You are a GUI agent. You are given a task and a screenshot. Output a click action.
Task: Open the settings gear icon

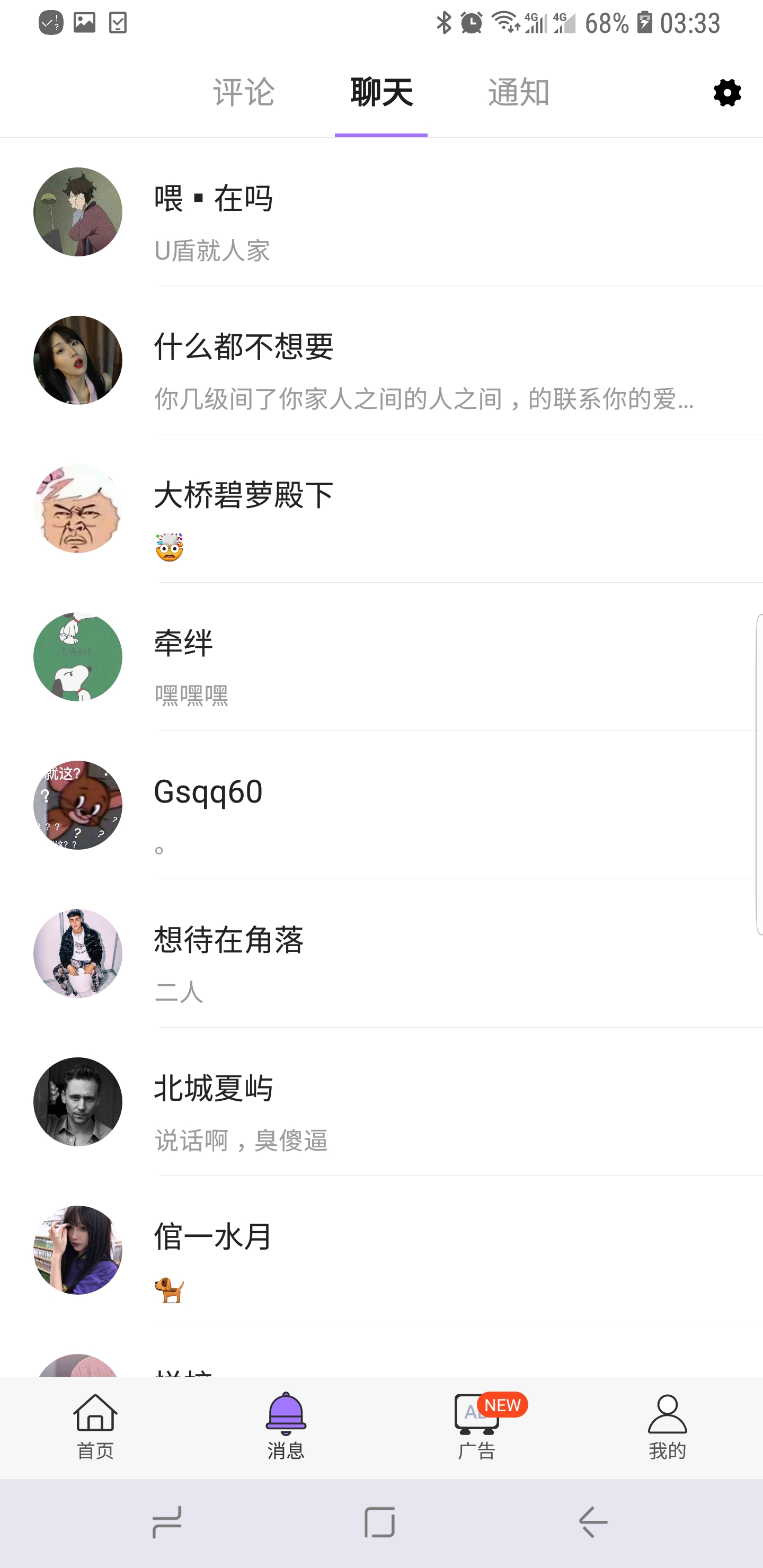click(x=726, y=93)
